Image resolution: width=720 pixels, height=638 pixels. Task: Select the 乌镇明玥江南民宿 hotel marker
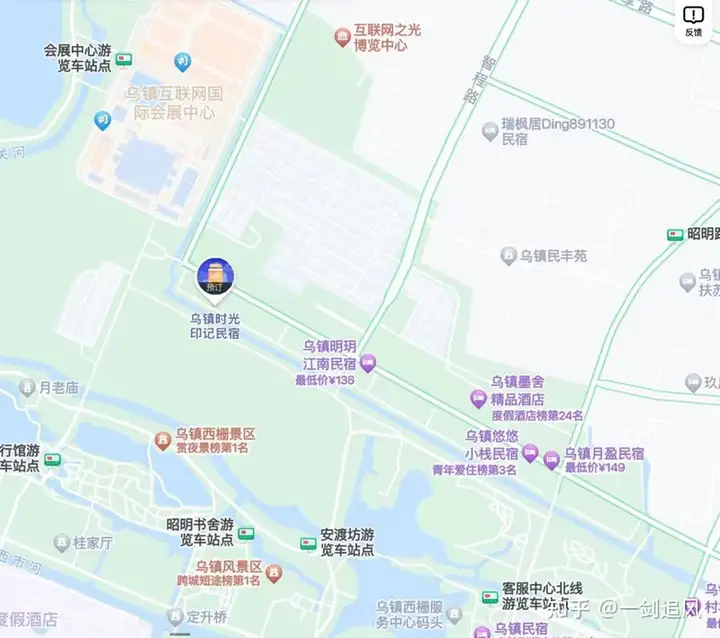367,364
